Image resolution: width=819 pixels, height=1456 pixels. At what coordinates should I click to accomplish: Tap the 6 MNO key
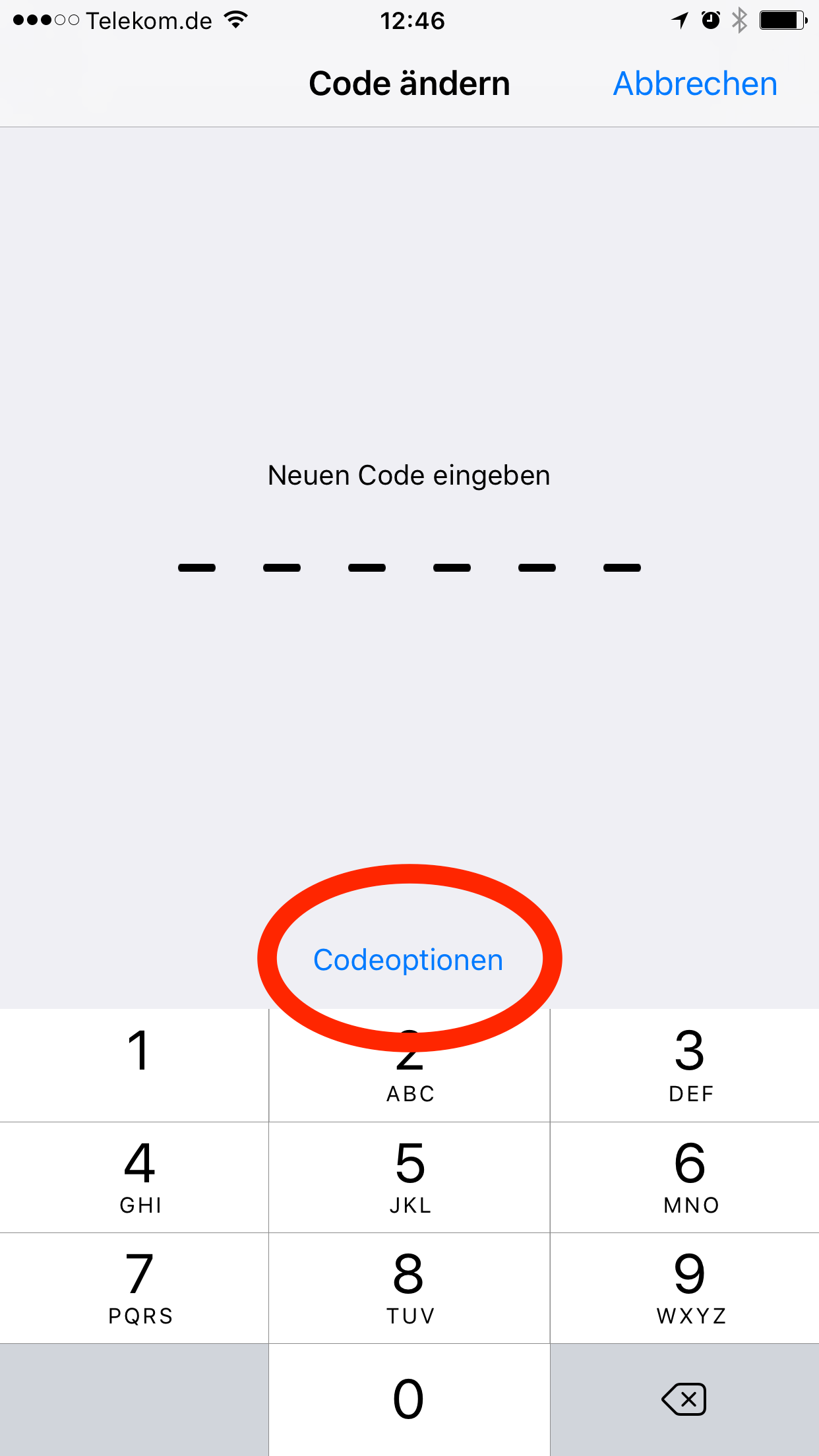(684, 1177)
